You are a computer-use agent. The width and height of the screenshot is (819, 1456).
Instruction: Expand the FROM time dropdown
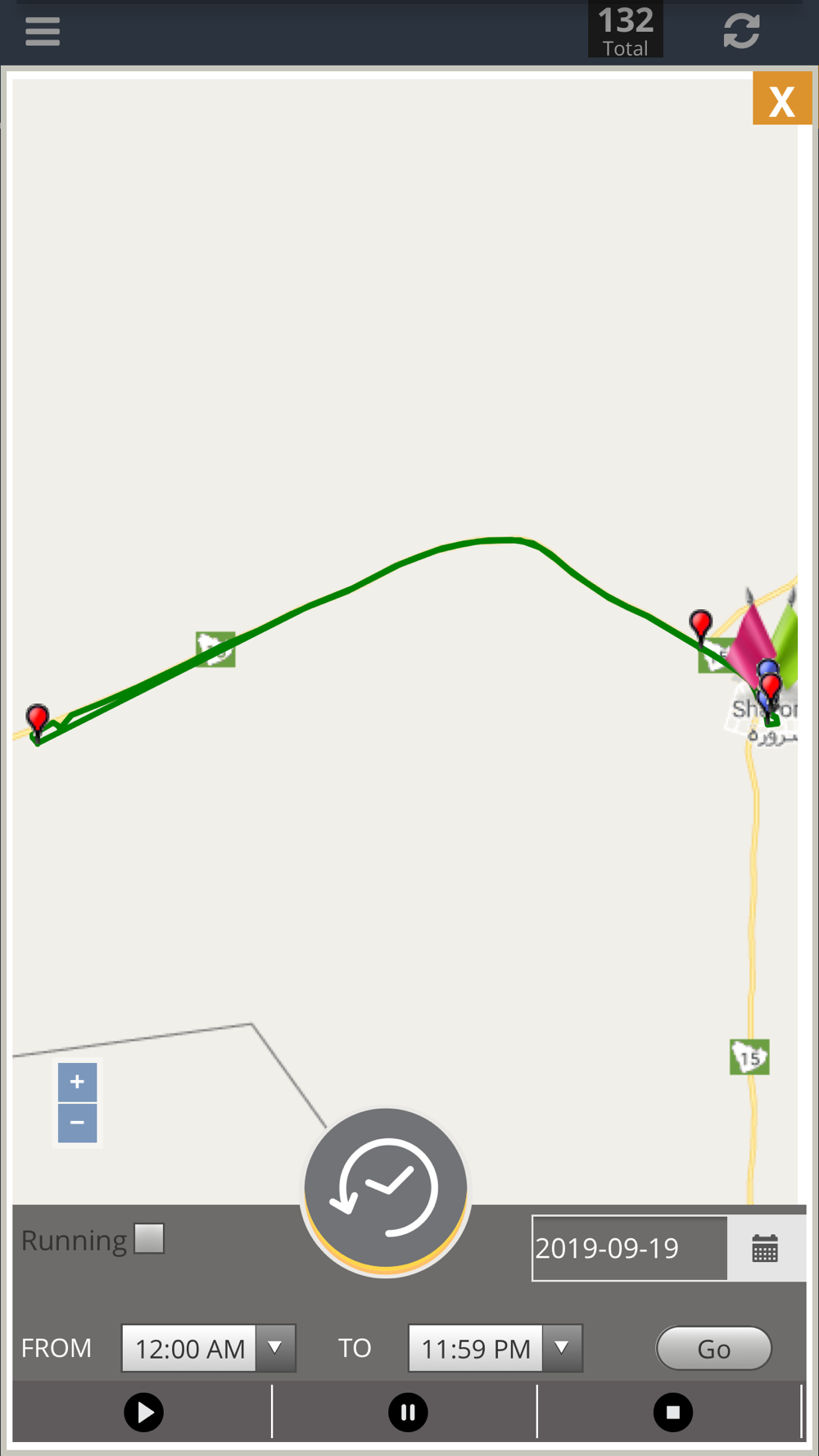(x=275, y=1347)
